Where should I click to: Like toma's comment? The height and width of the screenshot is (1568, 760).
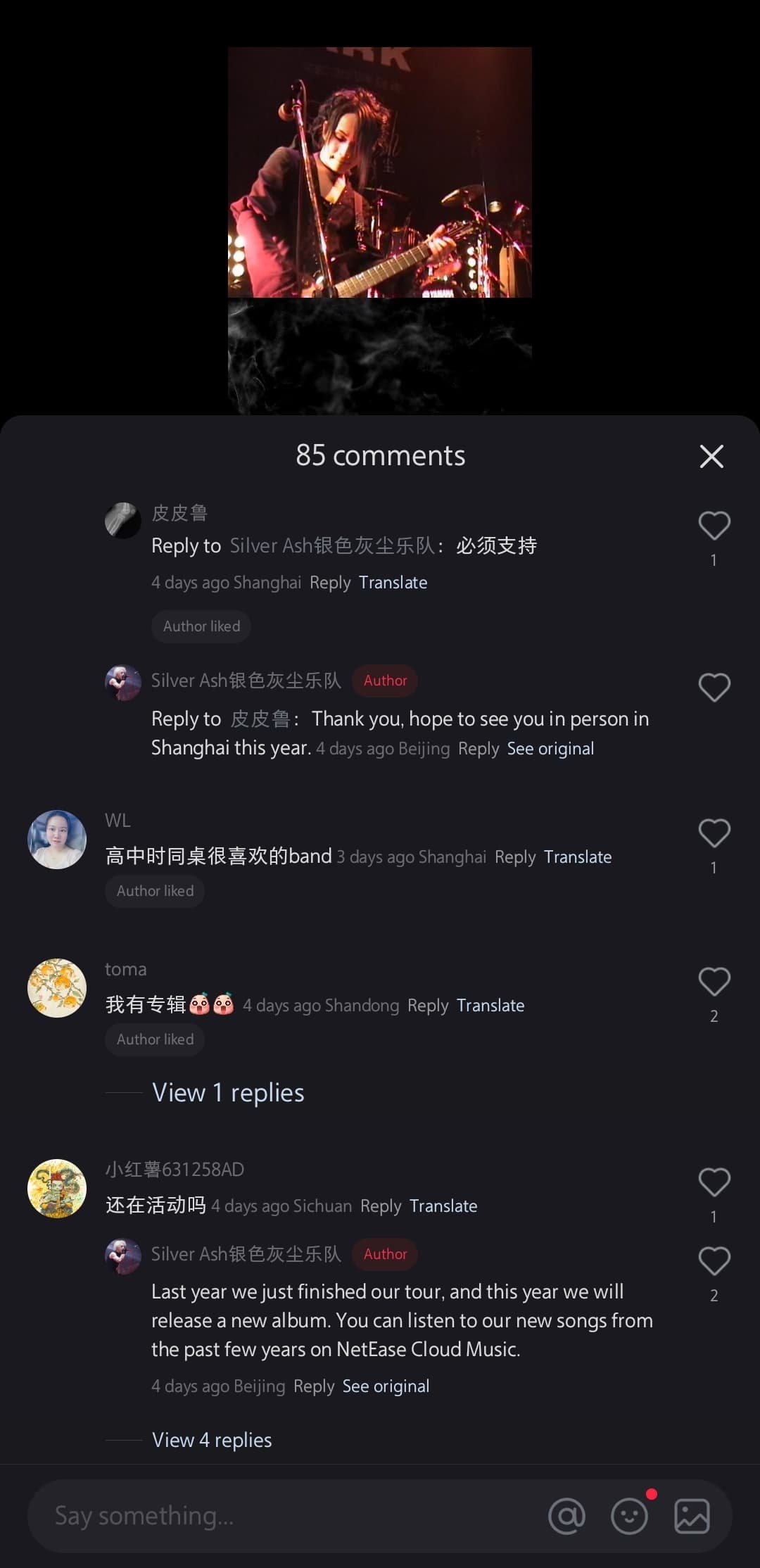coord(714,982)
